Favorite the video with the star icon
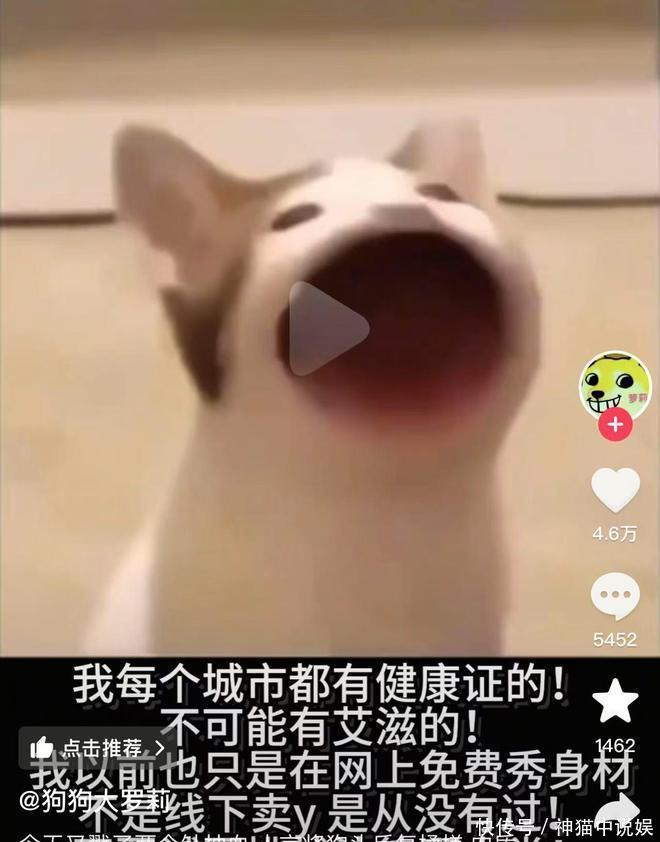660x842 pixels. point(615,700)
